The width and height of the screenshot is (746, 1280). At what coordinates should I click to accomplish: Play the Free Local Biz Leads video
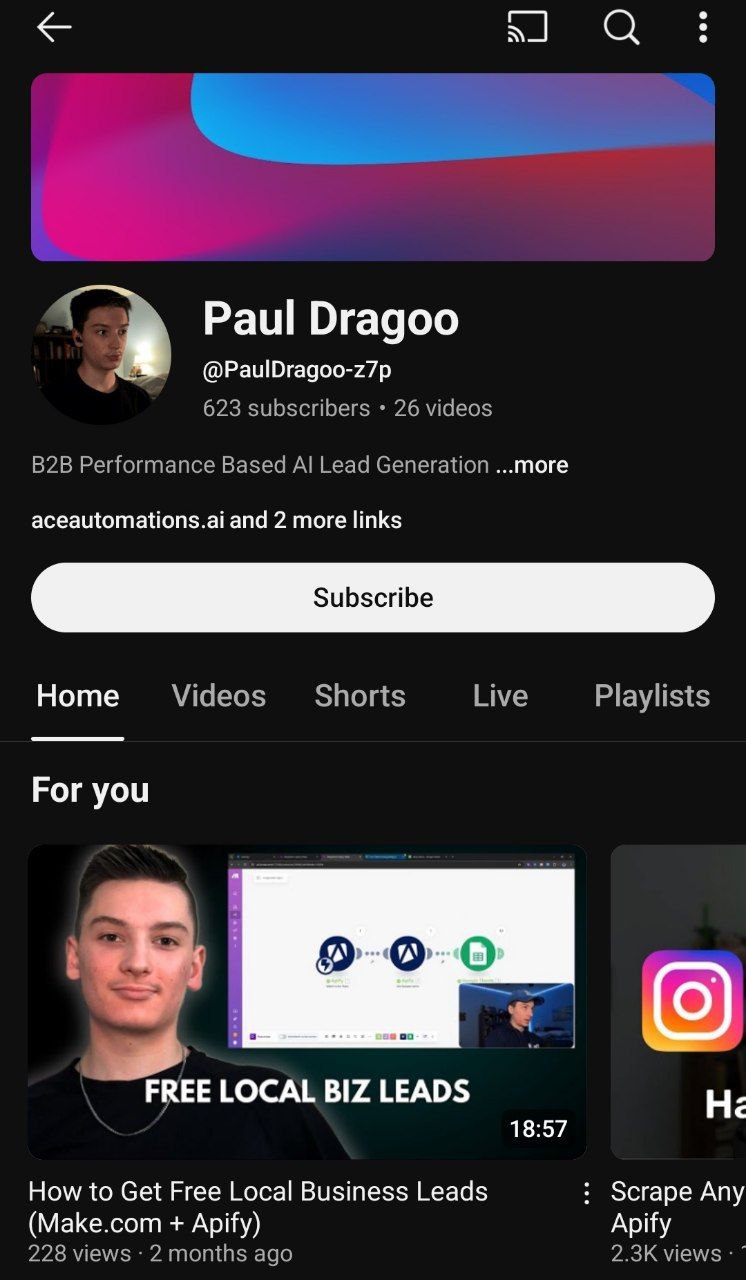[307, 1002]
